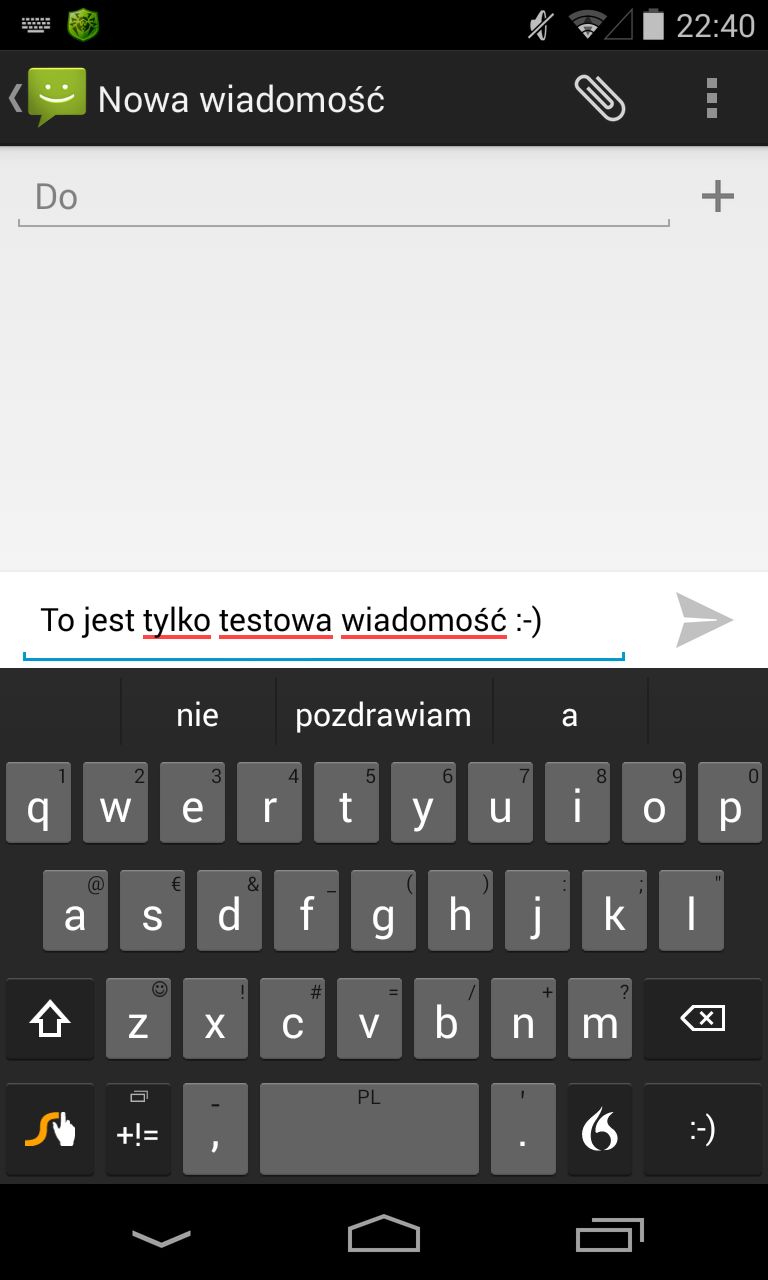Choose the suggestion nie

pos(197,715)
